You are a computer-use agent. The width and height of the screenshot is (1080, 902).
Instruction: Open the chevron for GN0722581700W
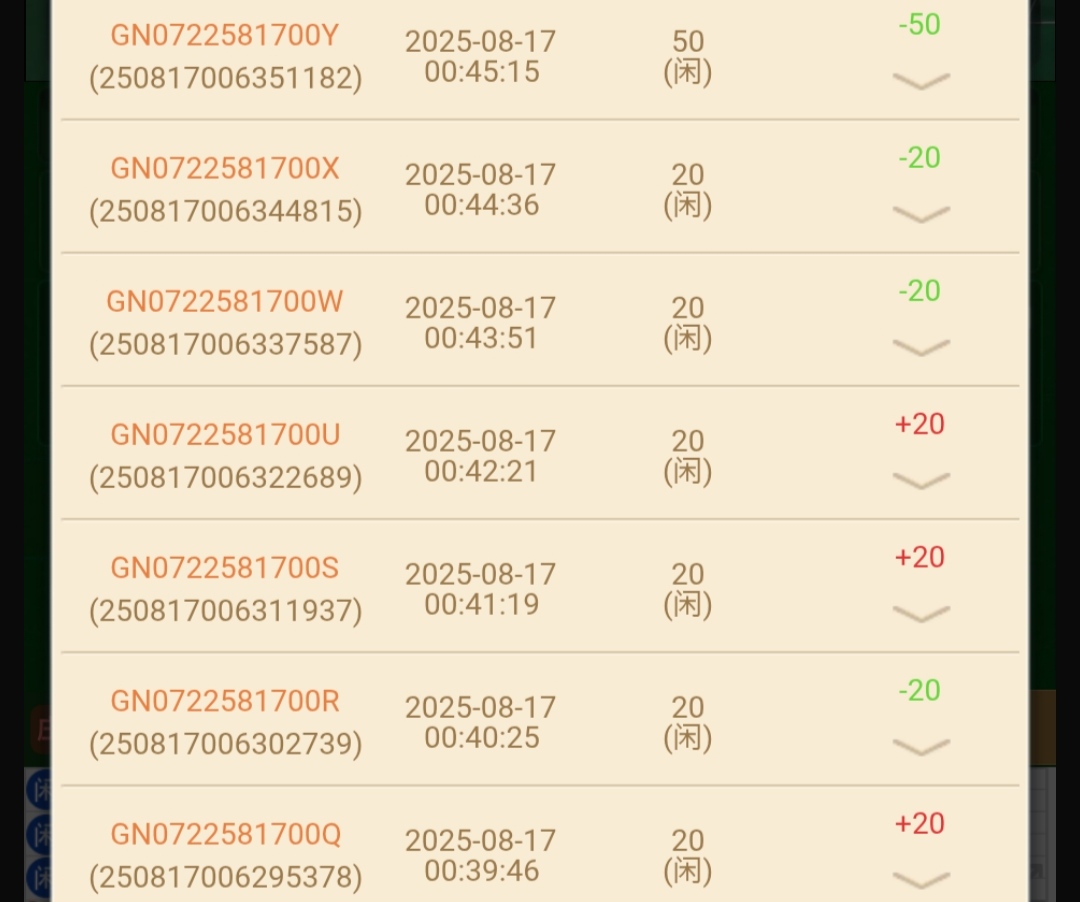[920, 347]
